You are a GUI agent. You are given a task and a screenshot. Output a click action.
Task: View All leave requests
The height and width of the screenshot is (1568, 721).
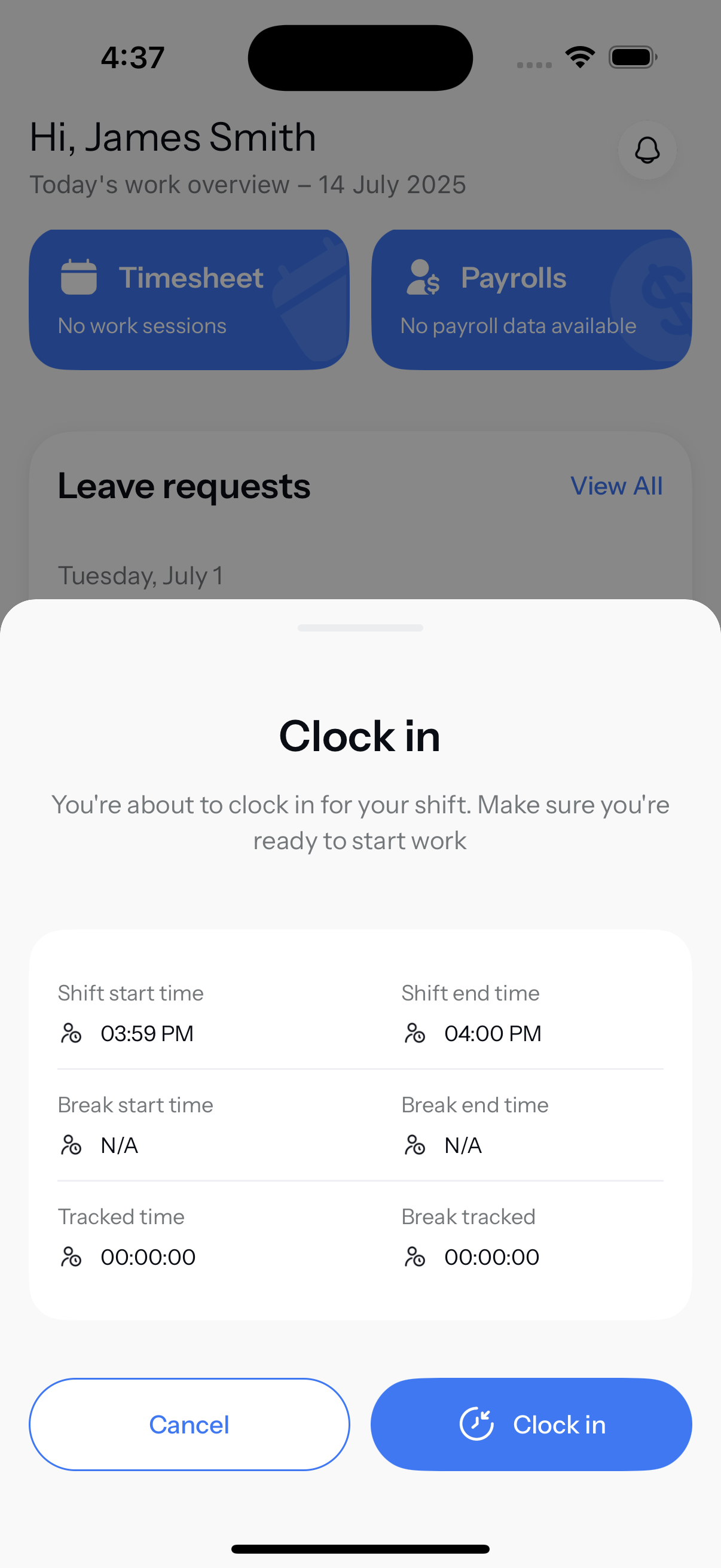(x=616, y=486)
